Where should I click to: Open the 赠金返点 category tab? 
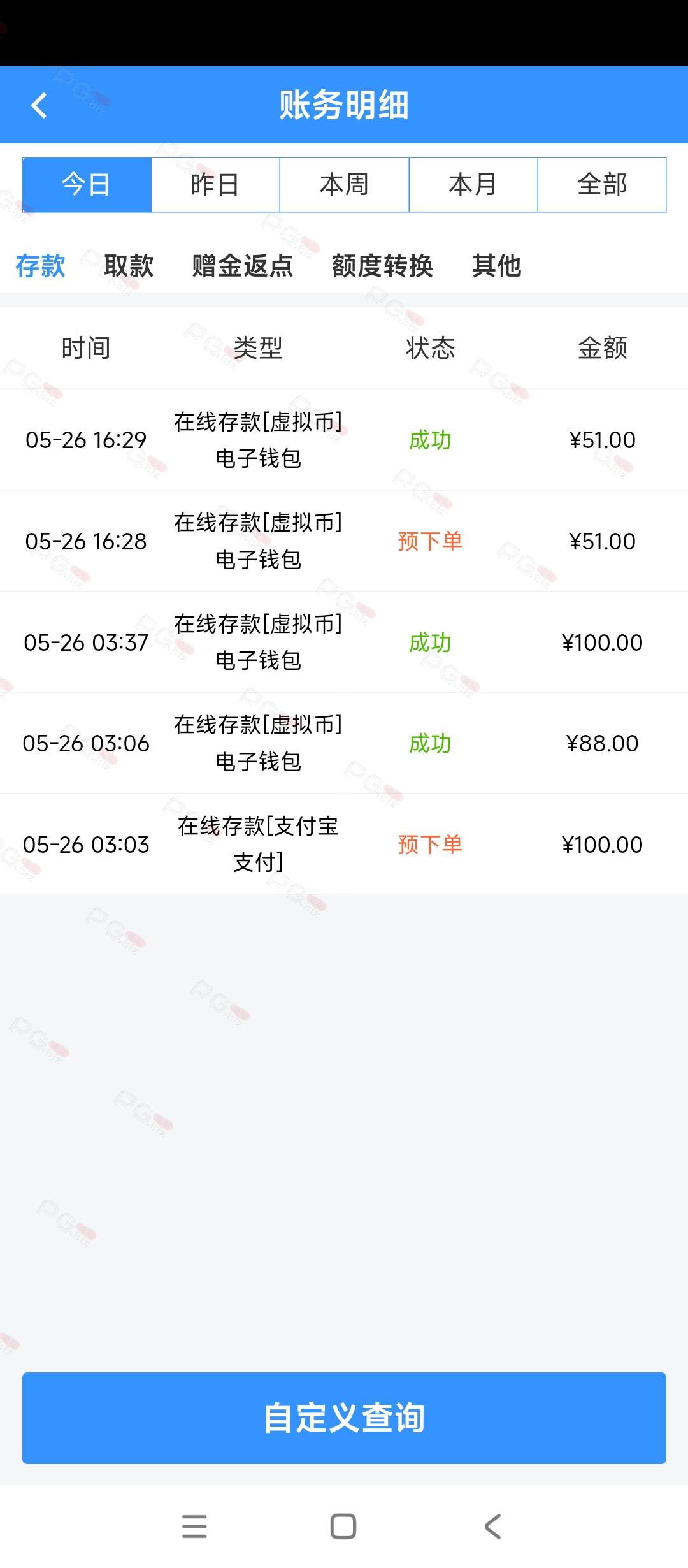coord(243,266)
